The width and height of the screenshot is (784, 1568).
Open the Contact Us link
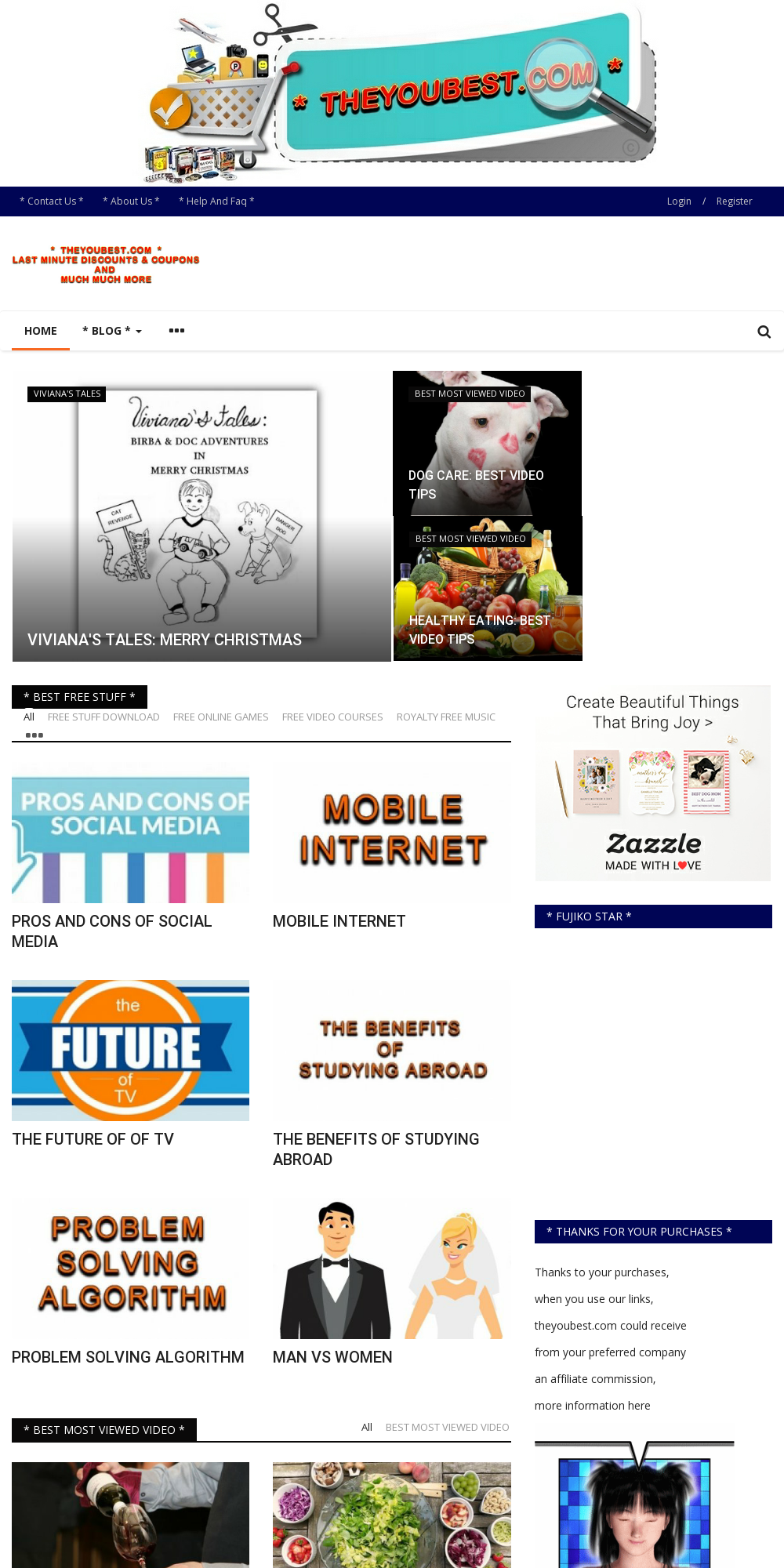coord(52,201)
